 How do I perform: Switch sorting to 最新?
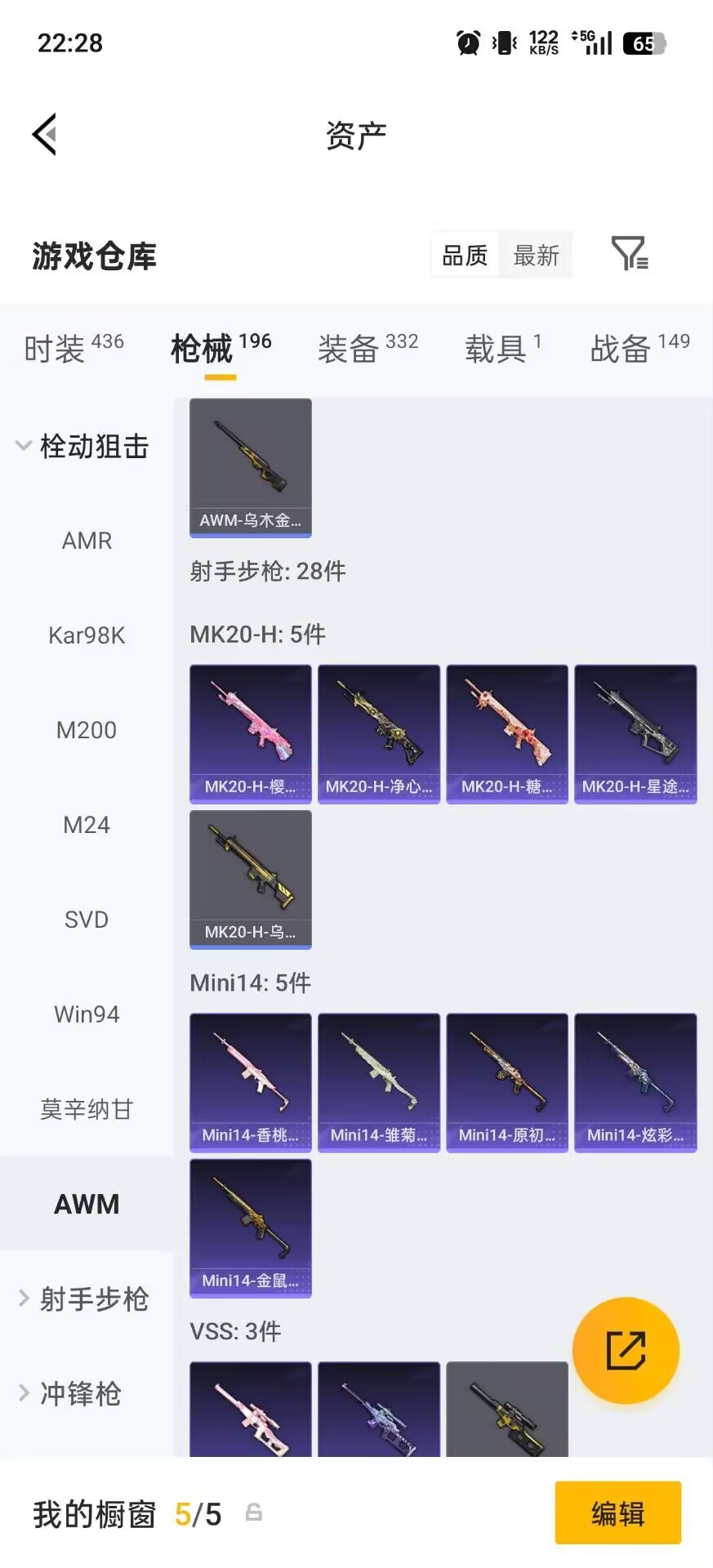pyautogui.click(x=536, y=255)
